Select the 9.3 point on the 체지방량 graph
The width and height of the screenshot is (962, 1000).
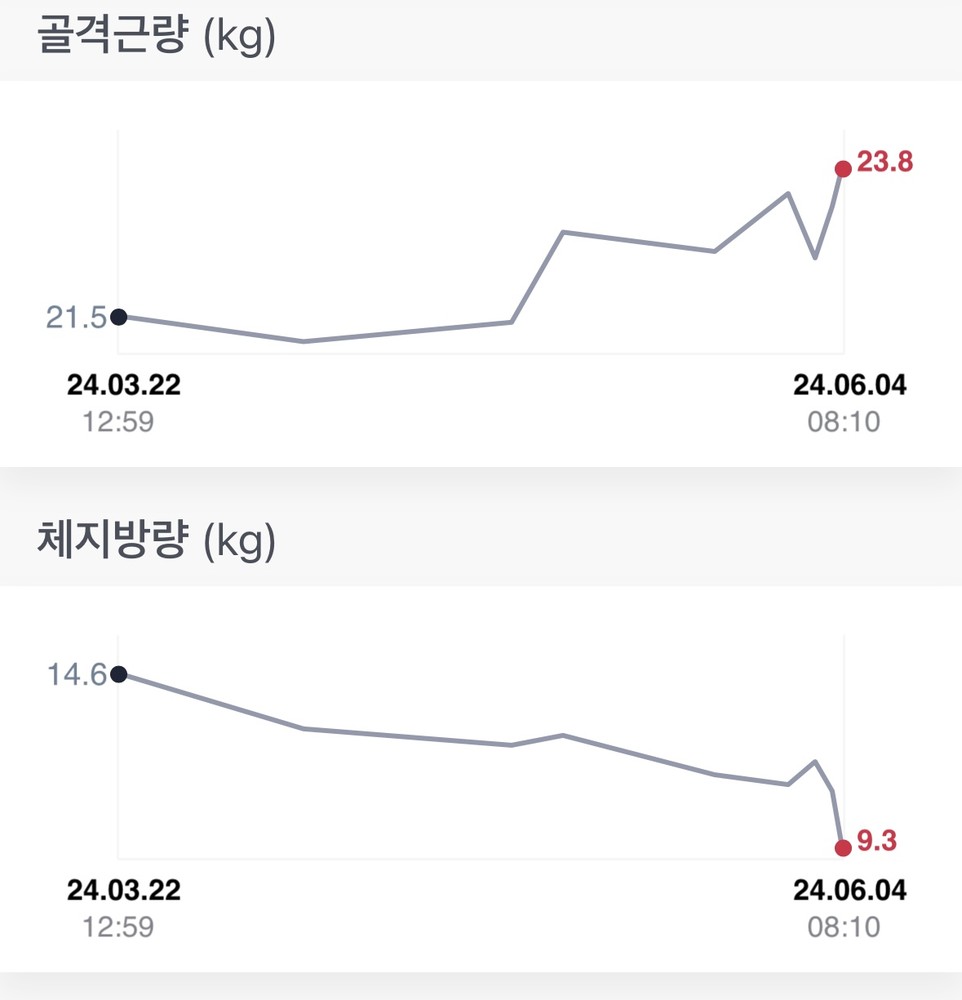pyautogui.click(x=843, y=848)
